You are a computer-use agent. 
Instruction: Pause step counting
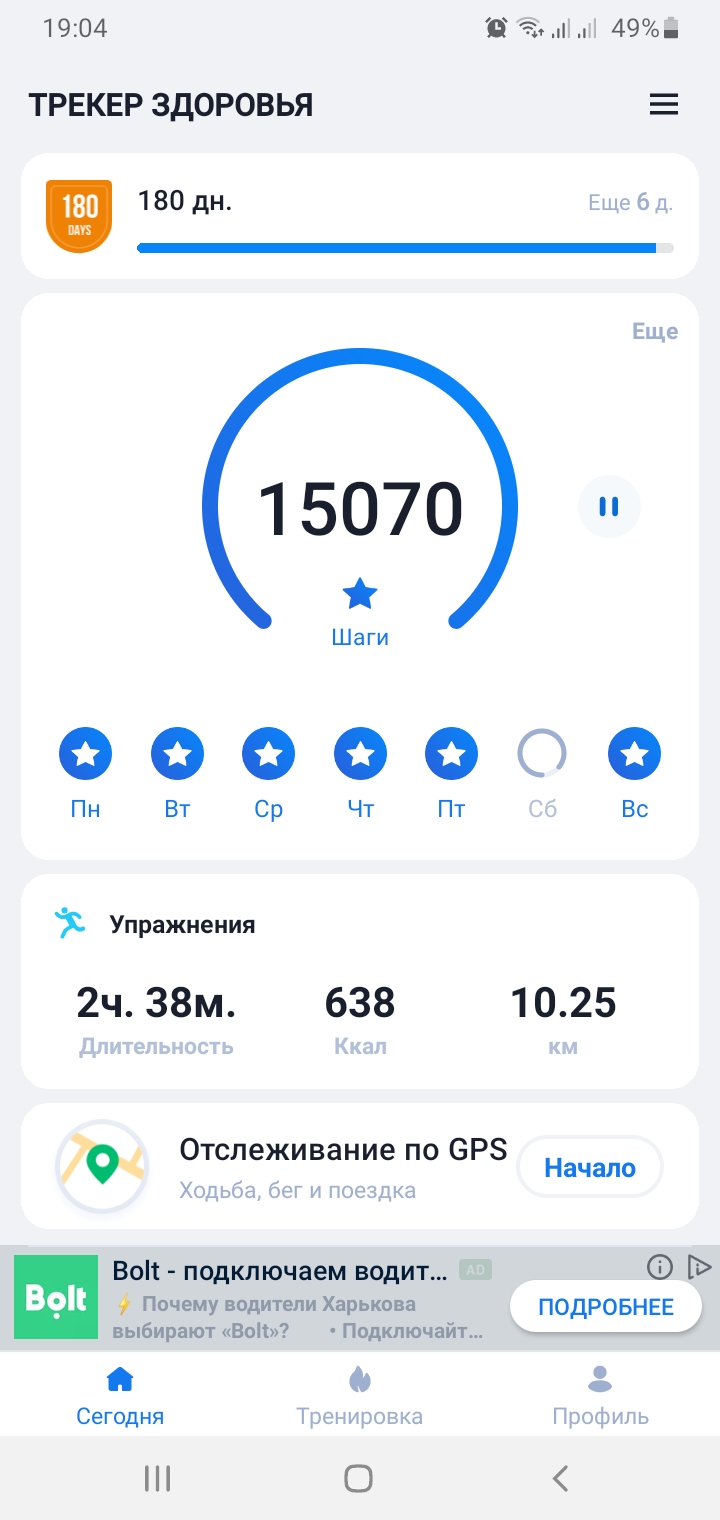pyautogui.click(x=609, y=507)
